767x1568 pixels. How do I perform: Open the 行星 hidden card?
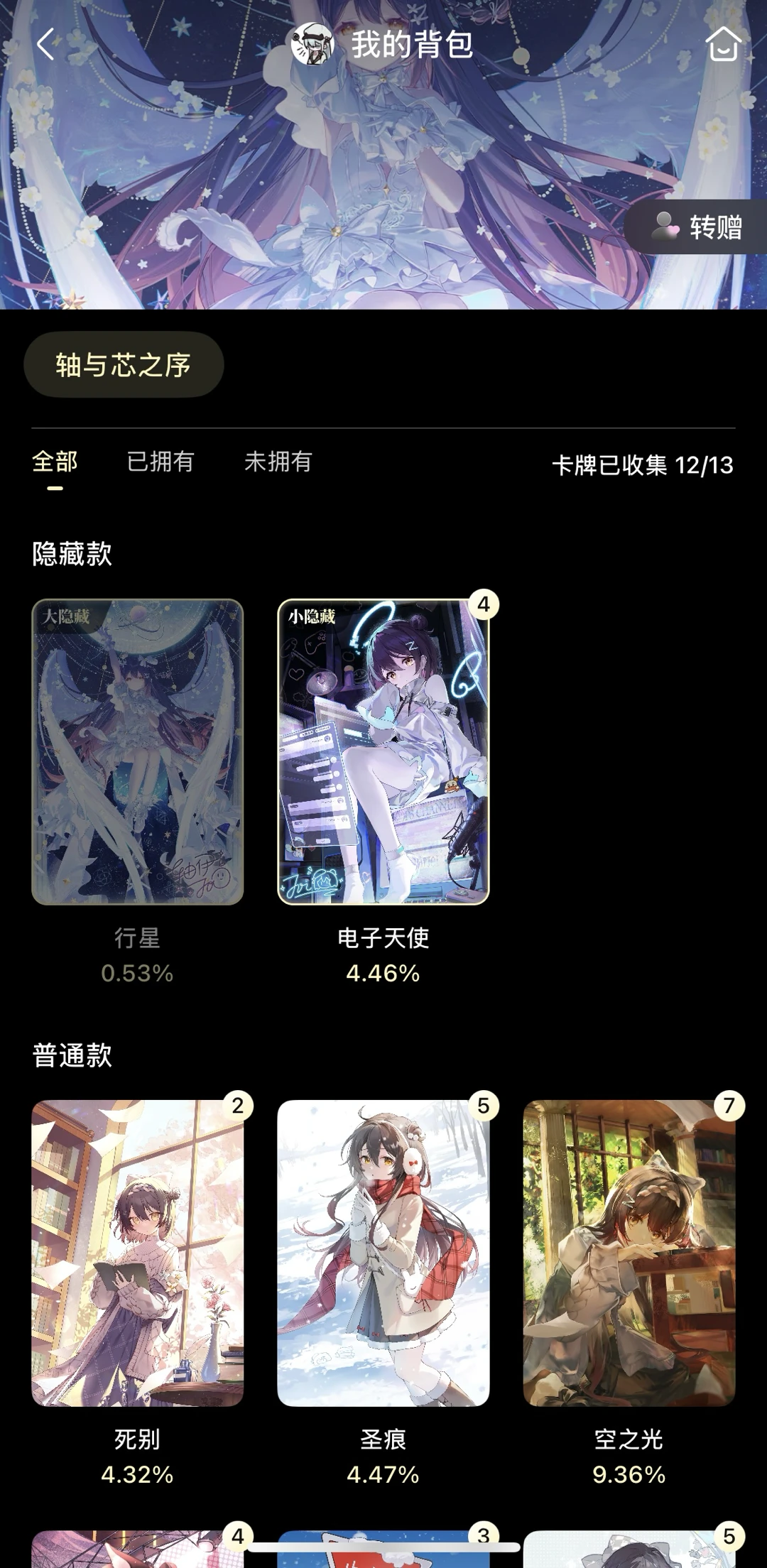pyautogui.click(x=137, y=752)
